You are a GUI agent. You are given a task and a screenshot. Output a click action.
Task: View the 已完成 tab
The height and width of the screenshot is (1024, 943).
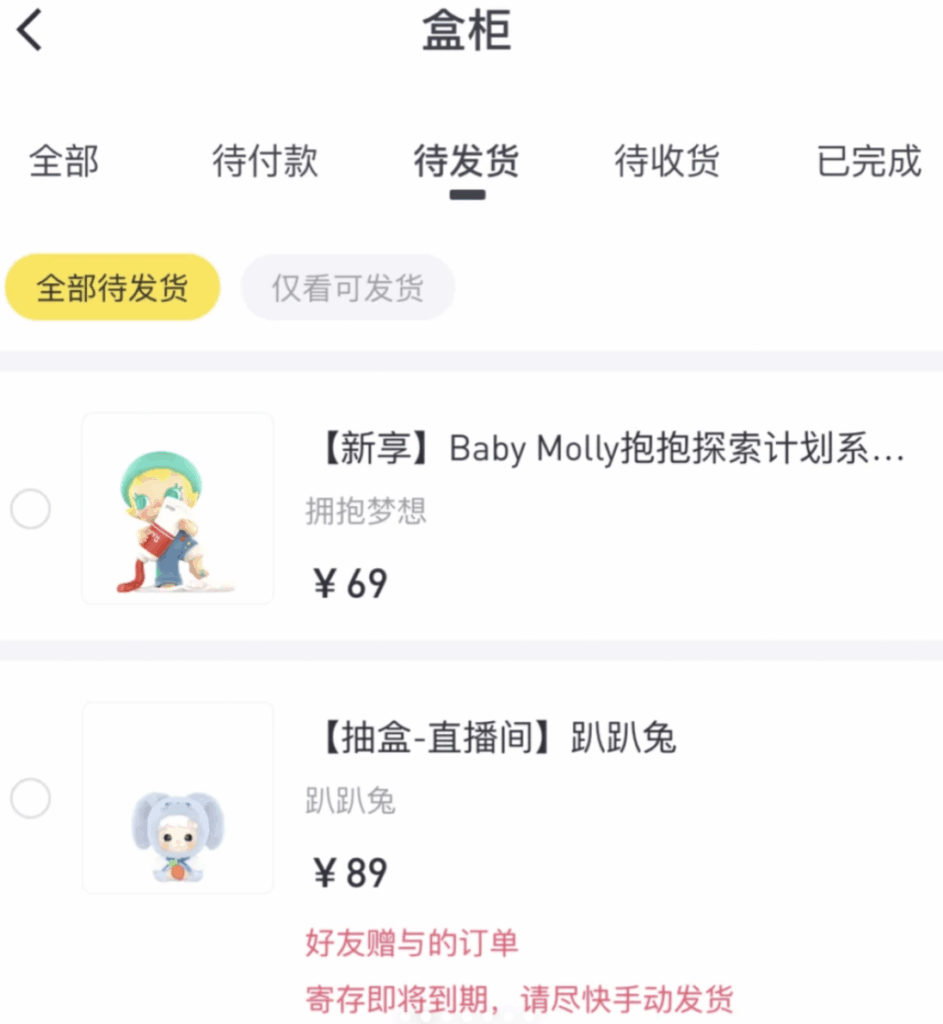[x=869, y=161]
